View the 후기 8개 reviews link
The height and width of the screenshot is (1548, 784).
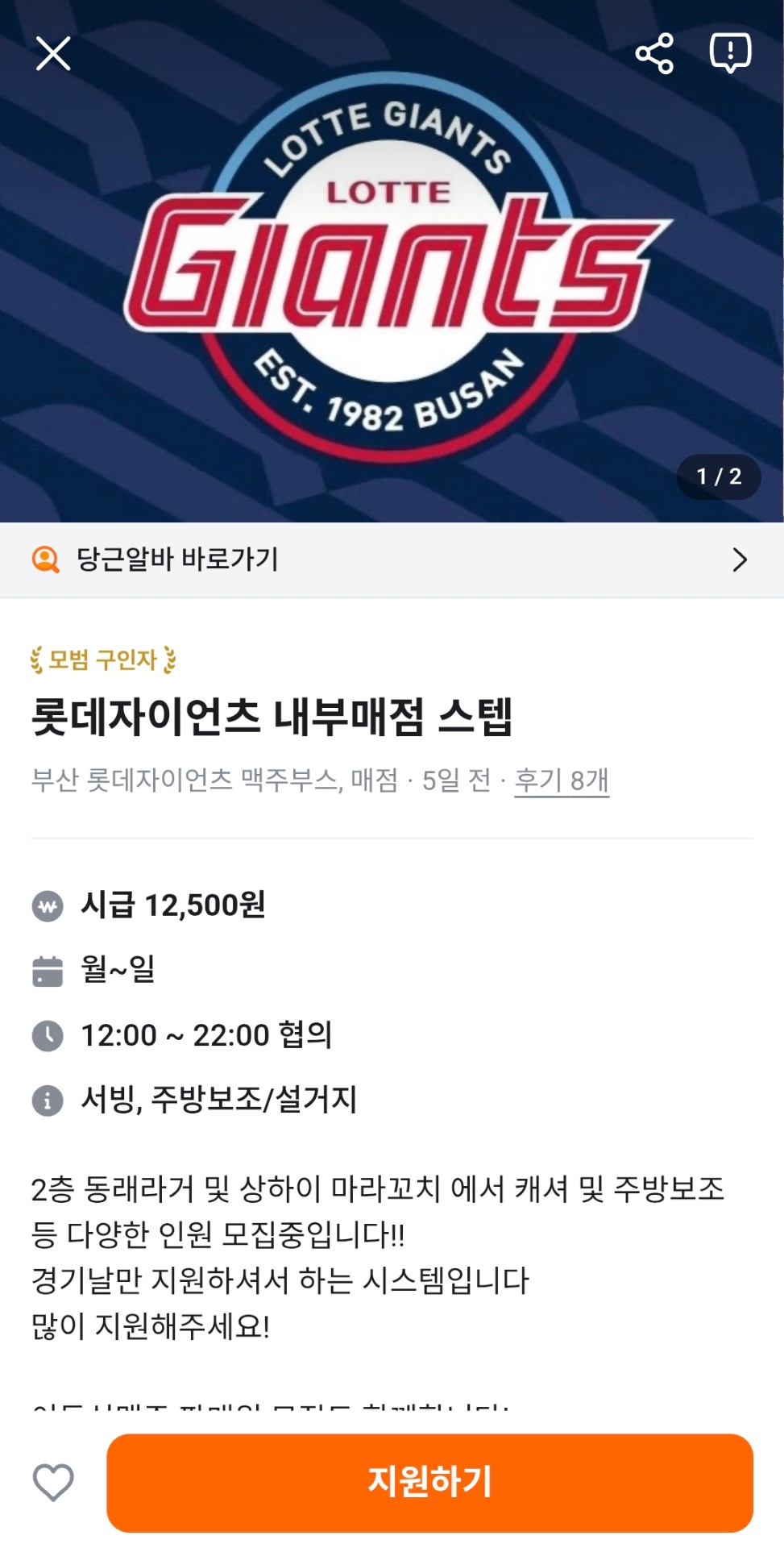click(562, 780)
